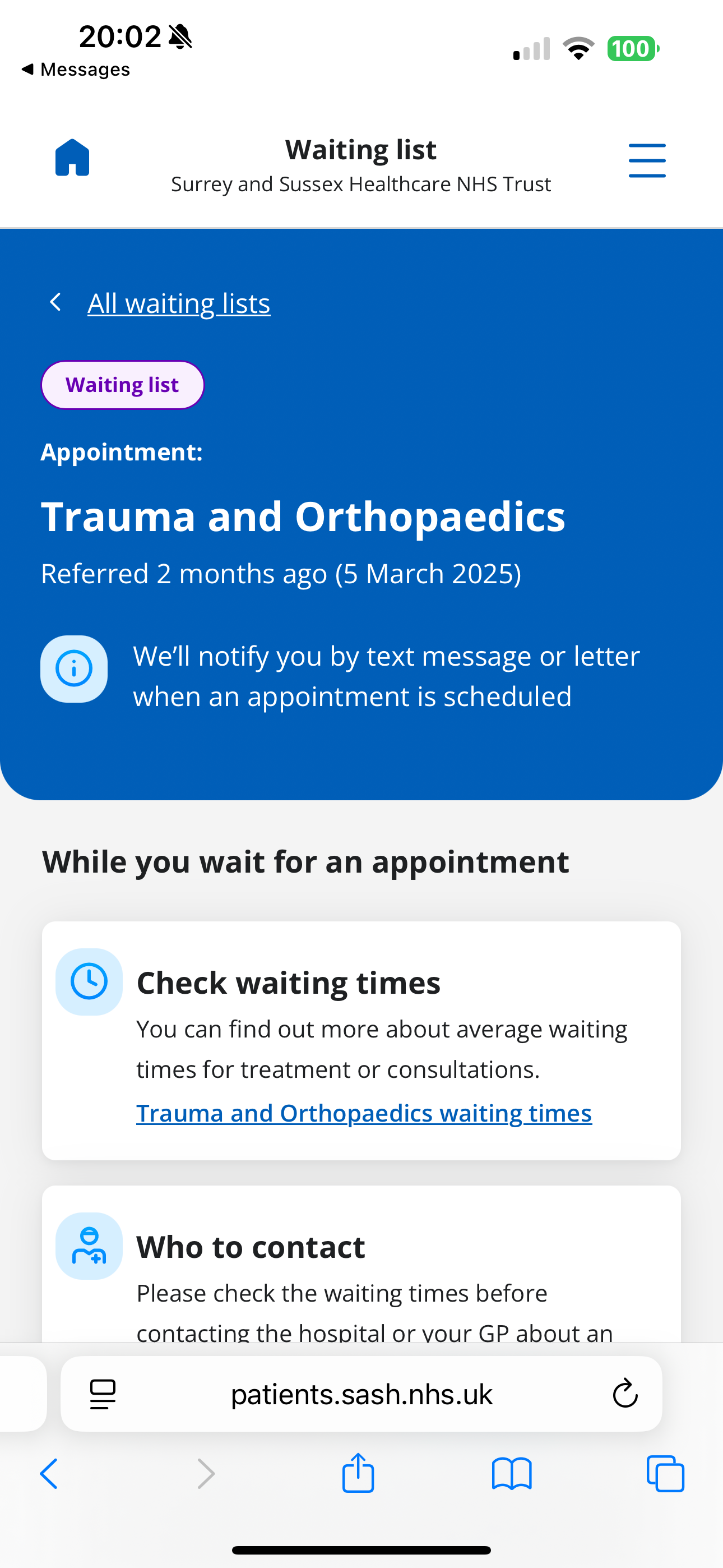Tap the patients.sash.nhs.uk address bar
The width and height of the screenshot is (723, 1568).
(x=361, y=1395)
